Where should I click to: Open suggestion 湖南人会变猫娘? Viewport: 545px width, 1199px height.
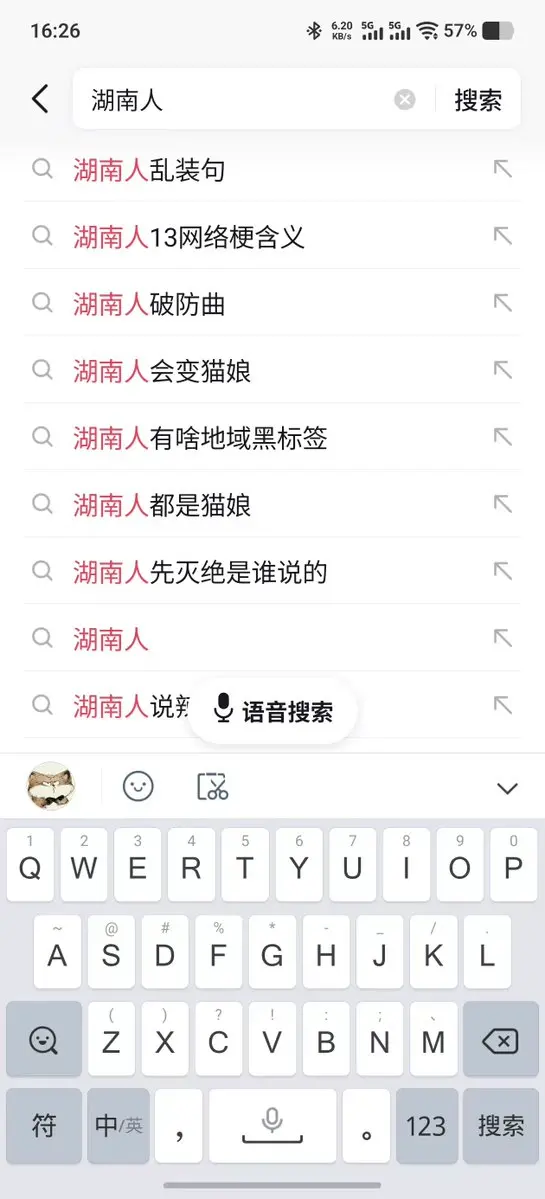272,371
